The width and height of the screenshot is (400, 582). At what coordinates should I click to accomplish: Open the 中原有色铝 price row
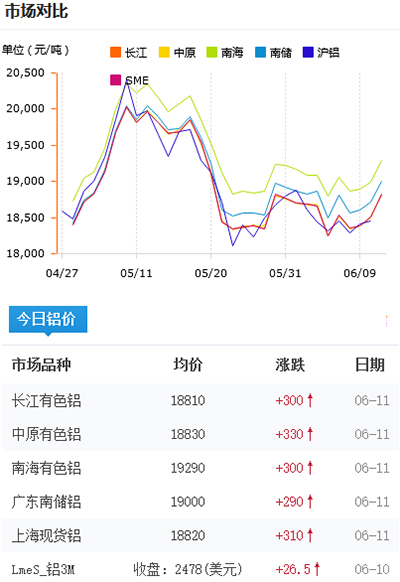pos(200,434)
